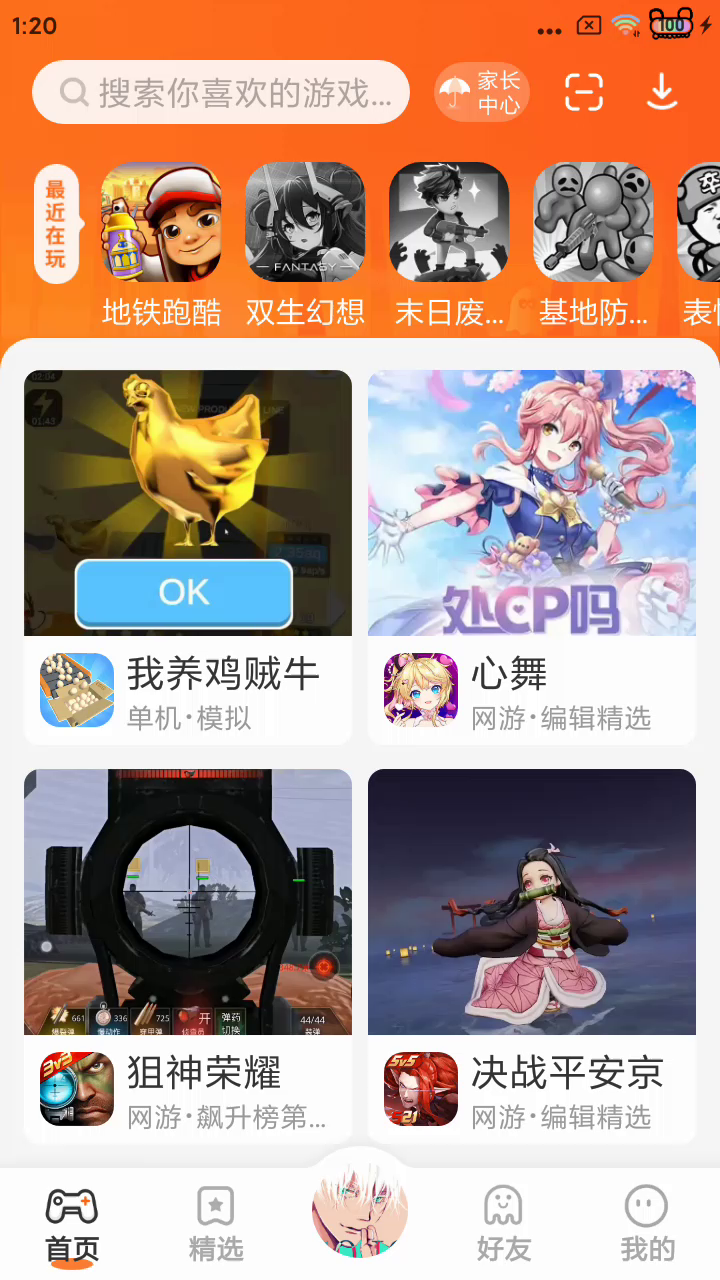View the 决战平安京 game card
The width and height of the screenshot is (720, 1280).
click(532, 955)
